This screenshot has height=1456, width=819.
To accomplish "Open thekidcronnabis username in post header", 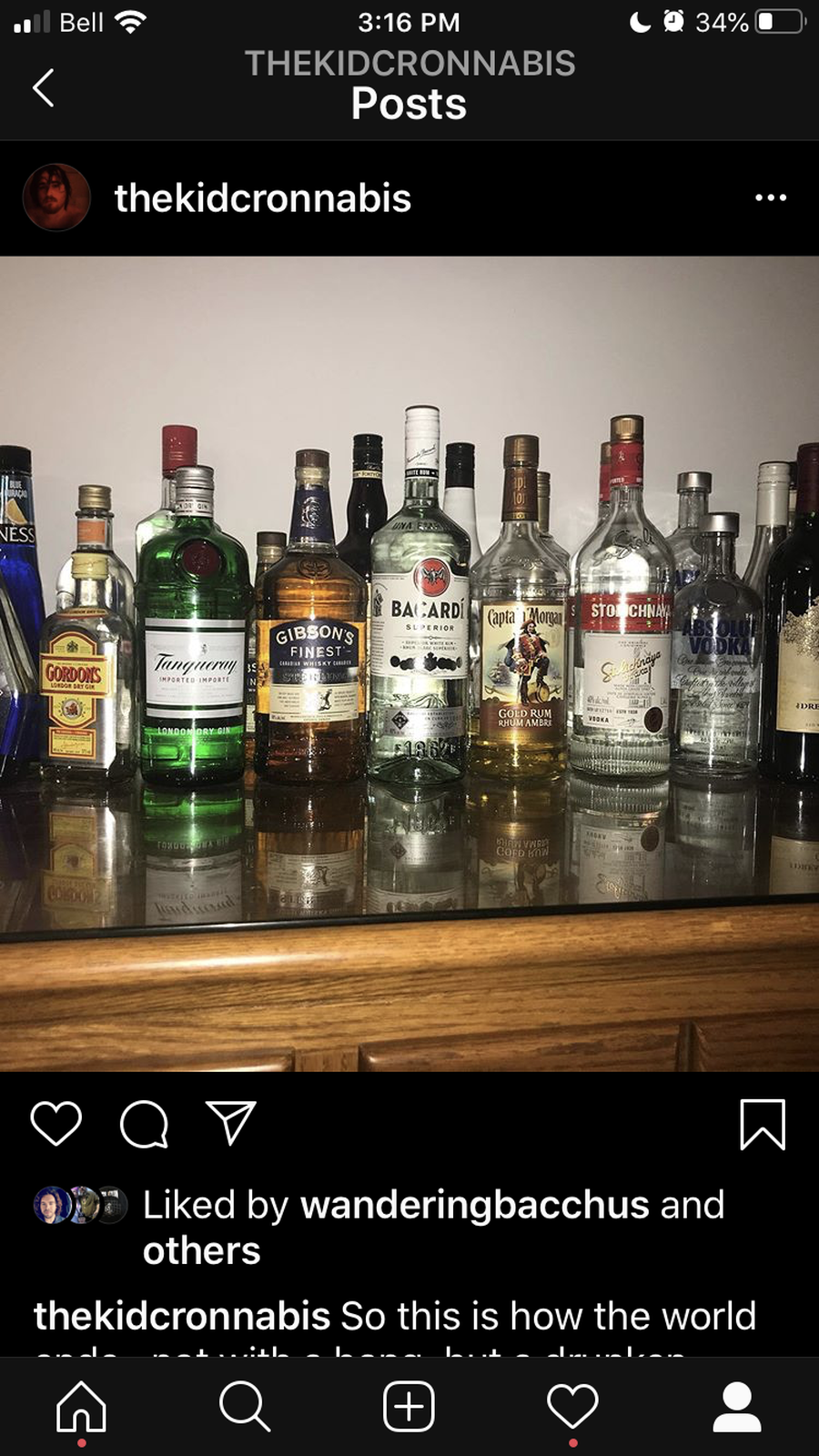I will coord(262,197).
